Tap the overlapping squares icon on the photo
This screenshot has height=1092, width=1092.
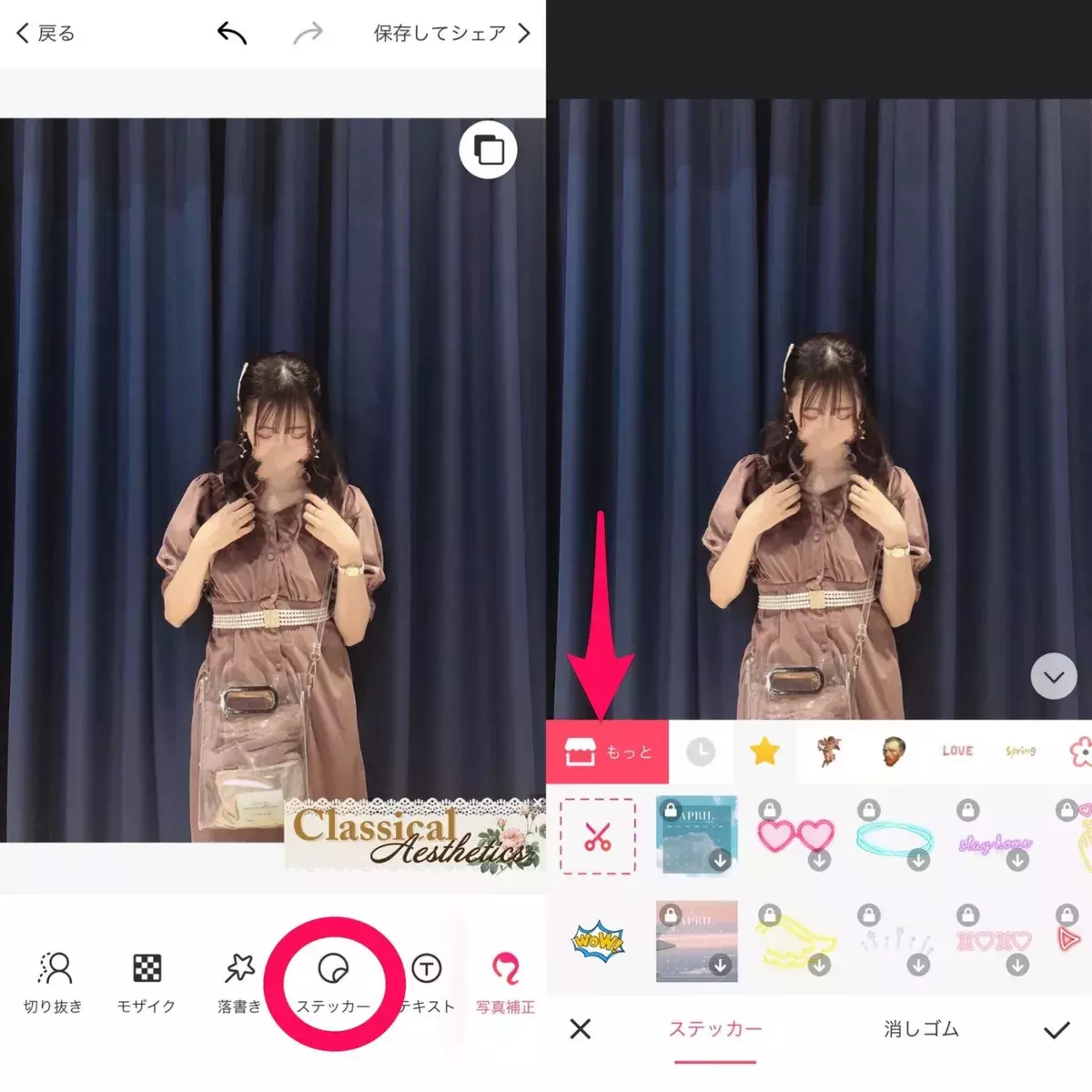click(489, 149)
